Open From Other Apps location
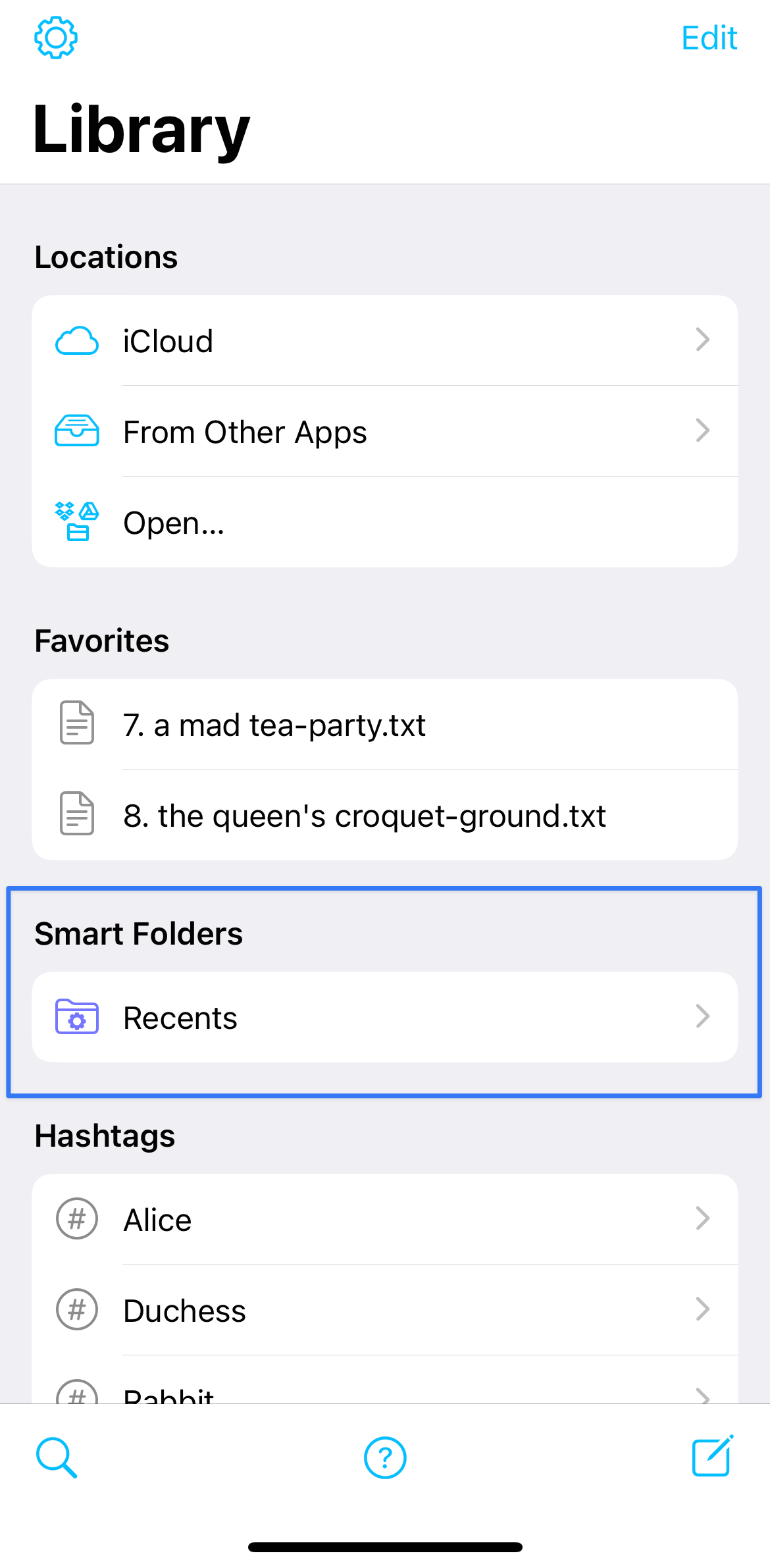This screenshot has width=770, height=1568. pos(384,432)
